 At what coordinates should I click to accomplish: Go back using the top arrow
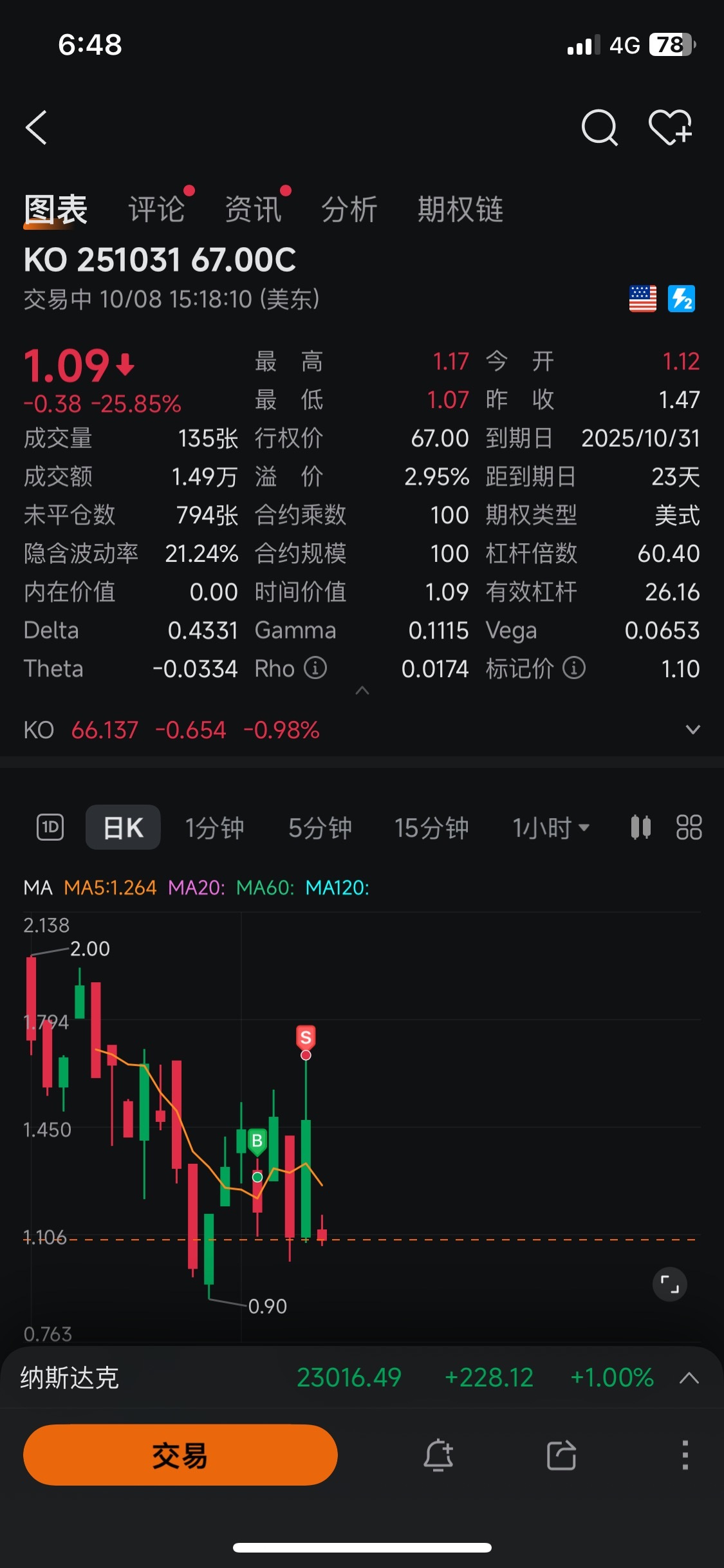37,127
